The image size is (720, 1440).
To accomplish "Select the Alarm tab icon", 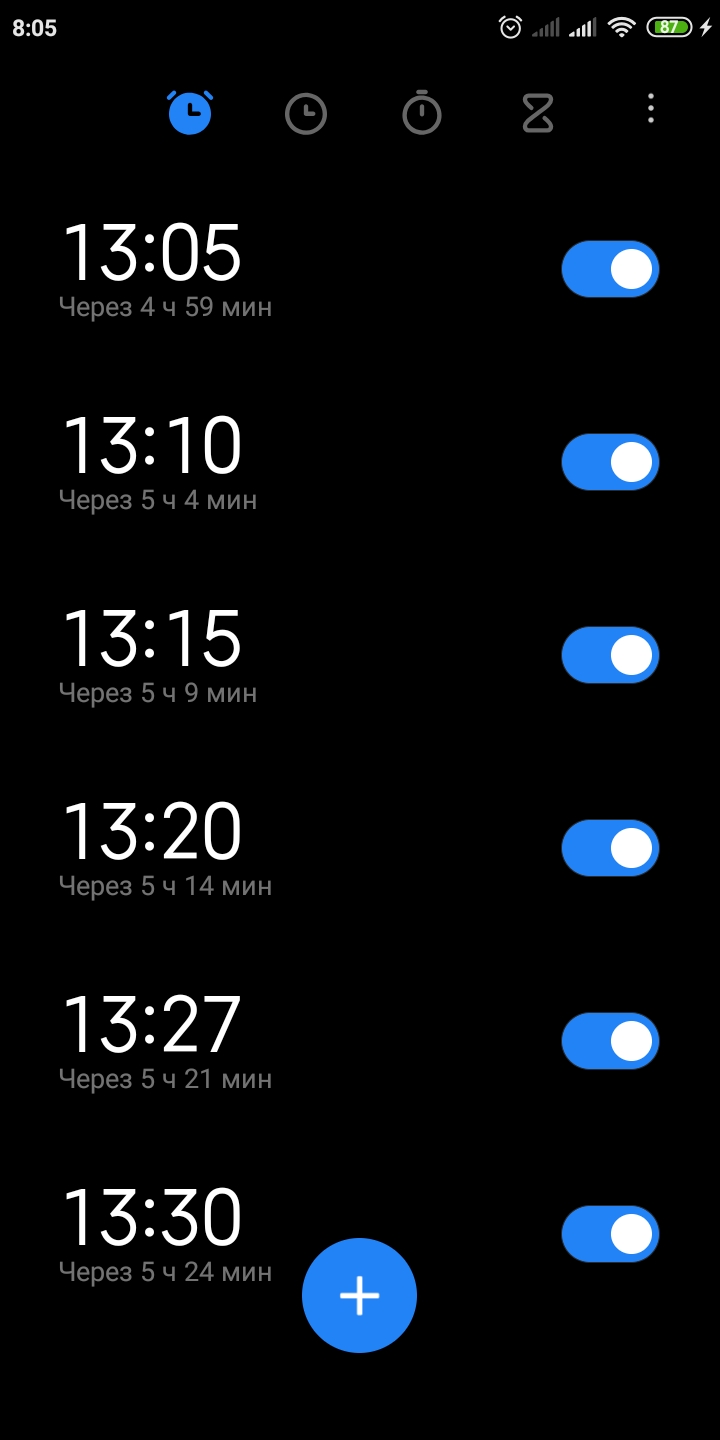I will [x=190, y=112].
